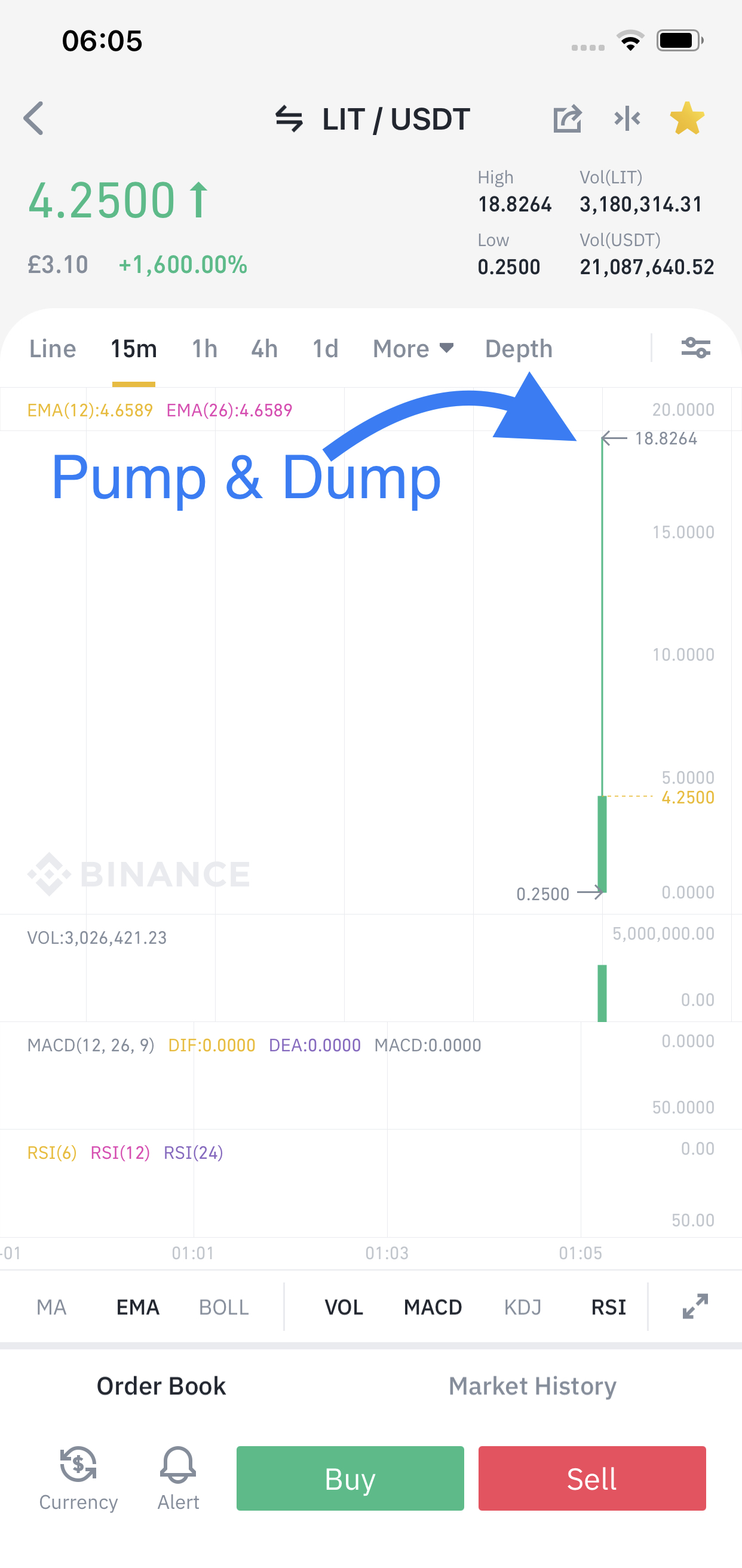Expand the More timeframes dropdown
This screenshot has height=1568, width=742.
click(x=413, y=349)
